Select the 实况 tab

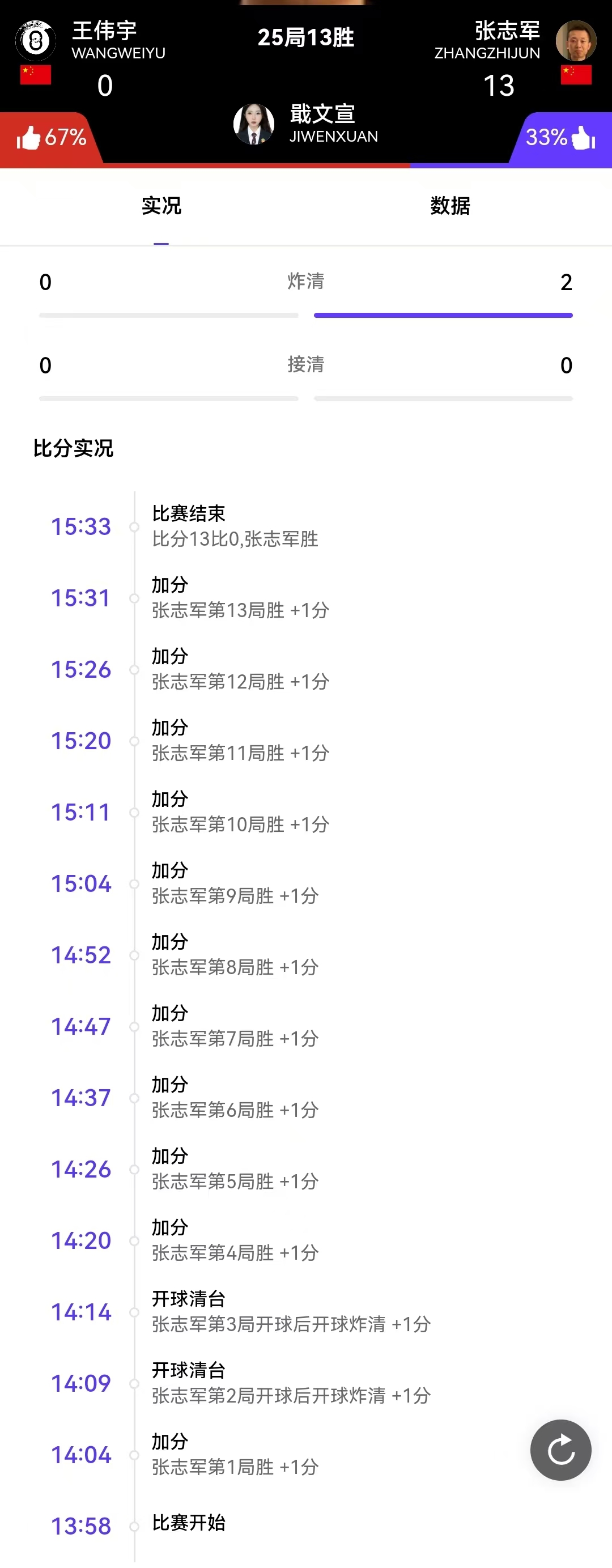(161, 206)
